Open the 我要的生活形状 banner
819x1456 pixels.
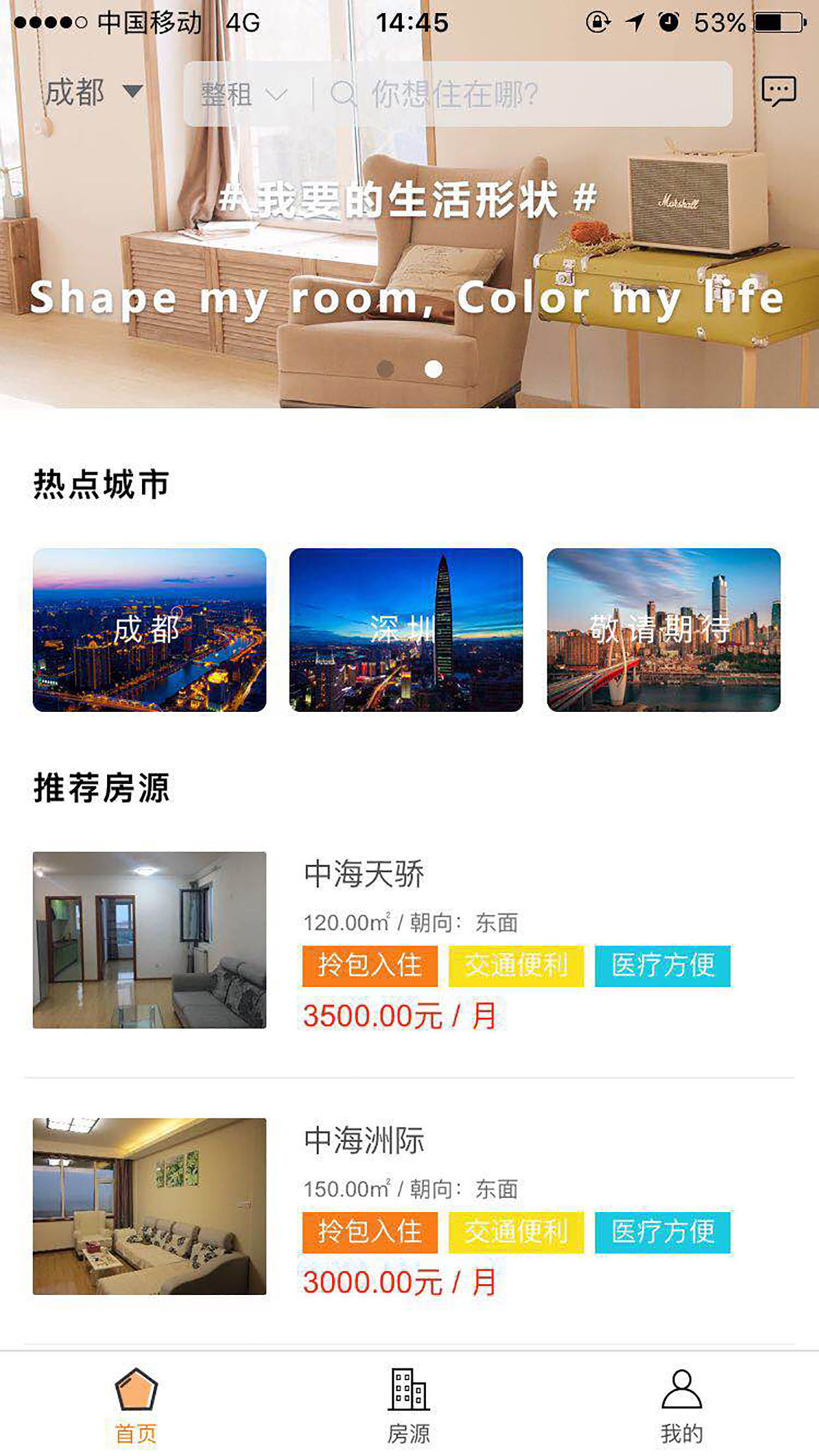[x=409, y=251]
